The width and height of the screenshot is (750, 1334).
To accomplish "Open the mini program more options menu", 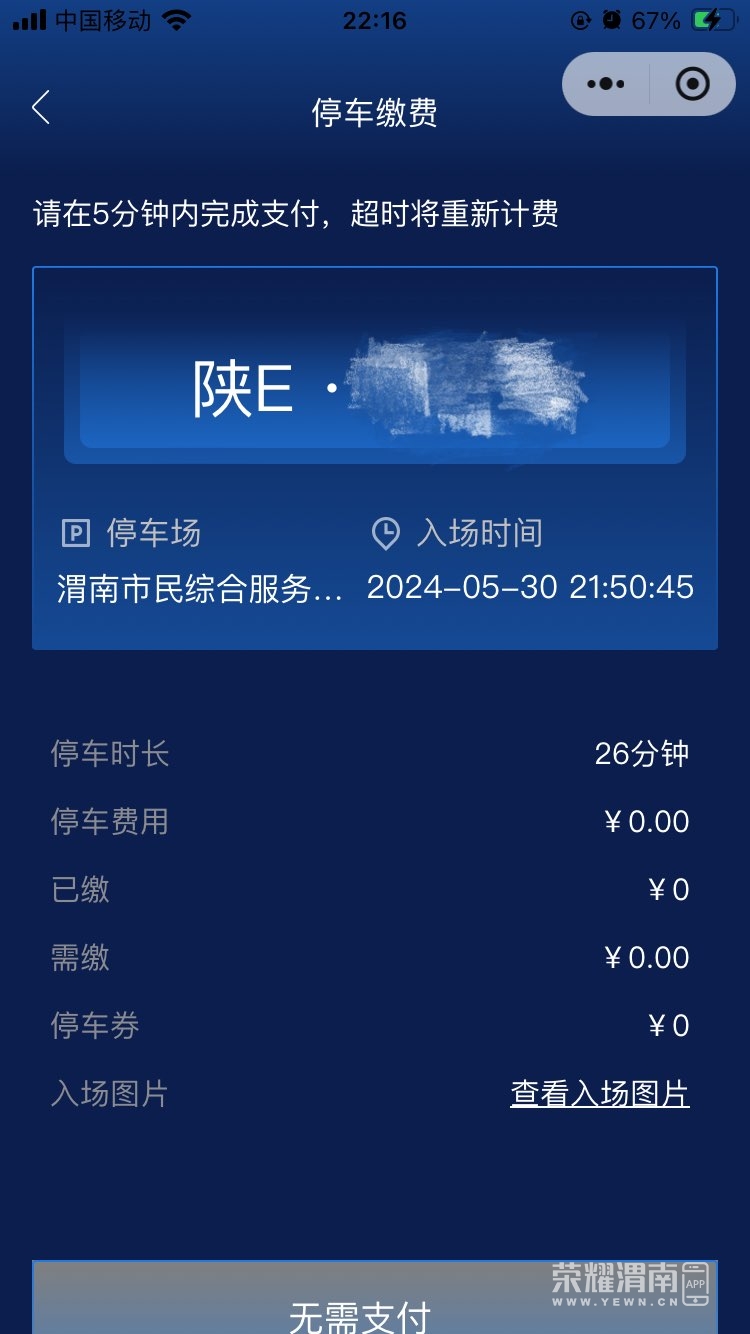I will point(606,84).
